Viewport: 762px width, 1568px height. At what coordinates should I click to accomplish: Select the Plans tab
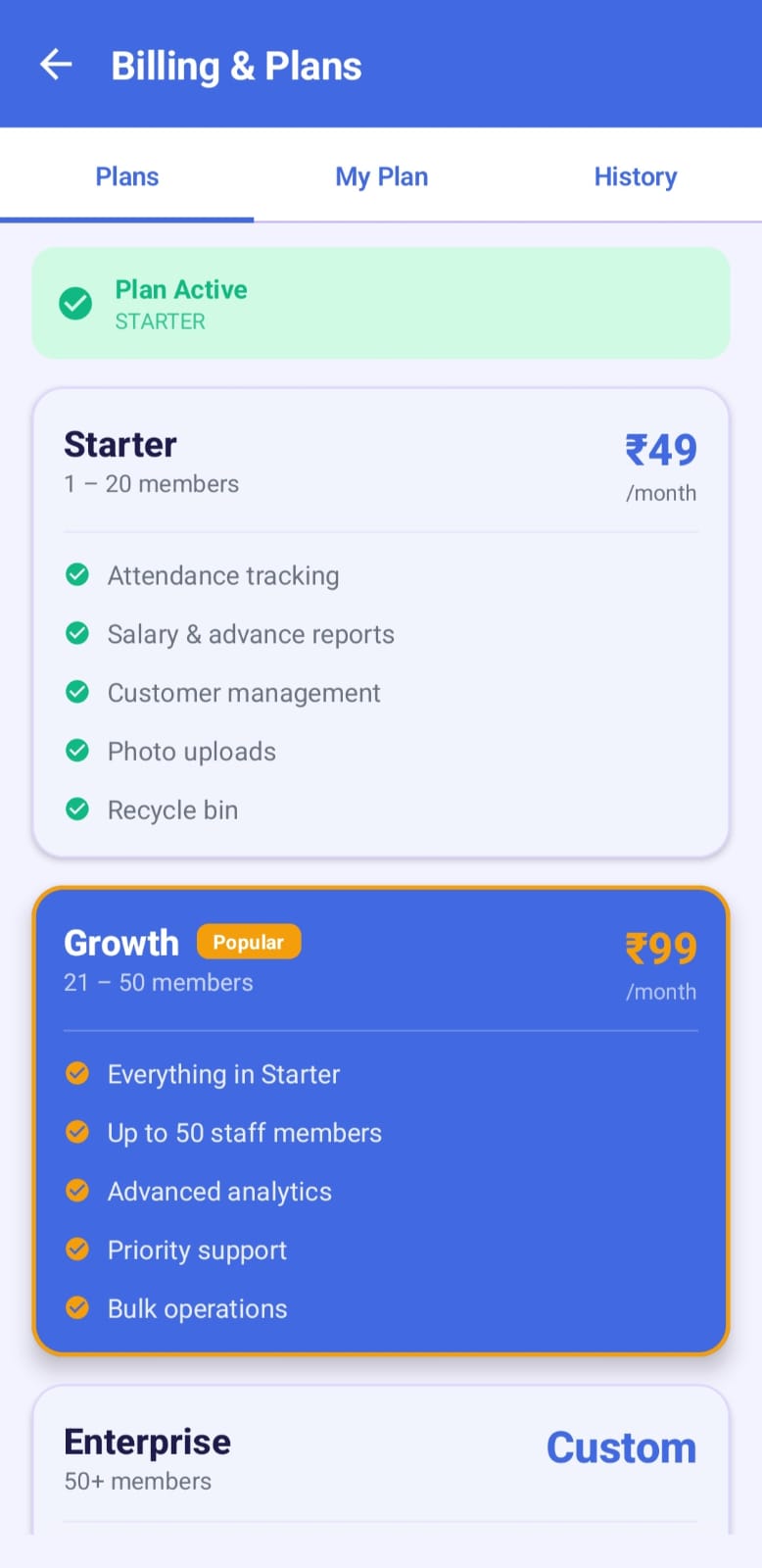tap(127, 176)
